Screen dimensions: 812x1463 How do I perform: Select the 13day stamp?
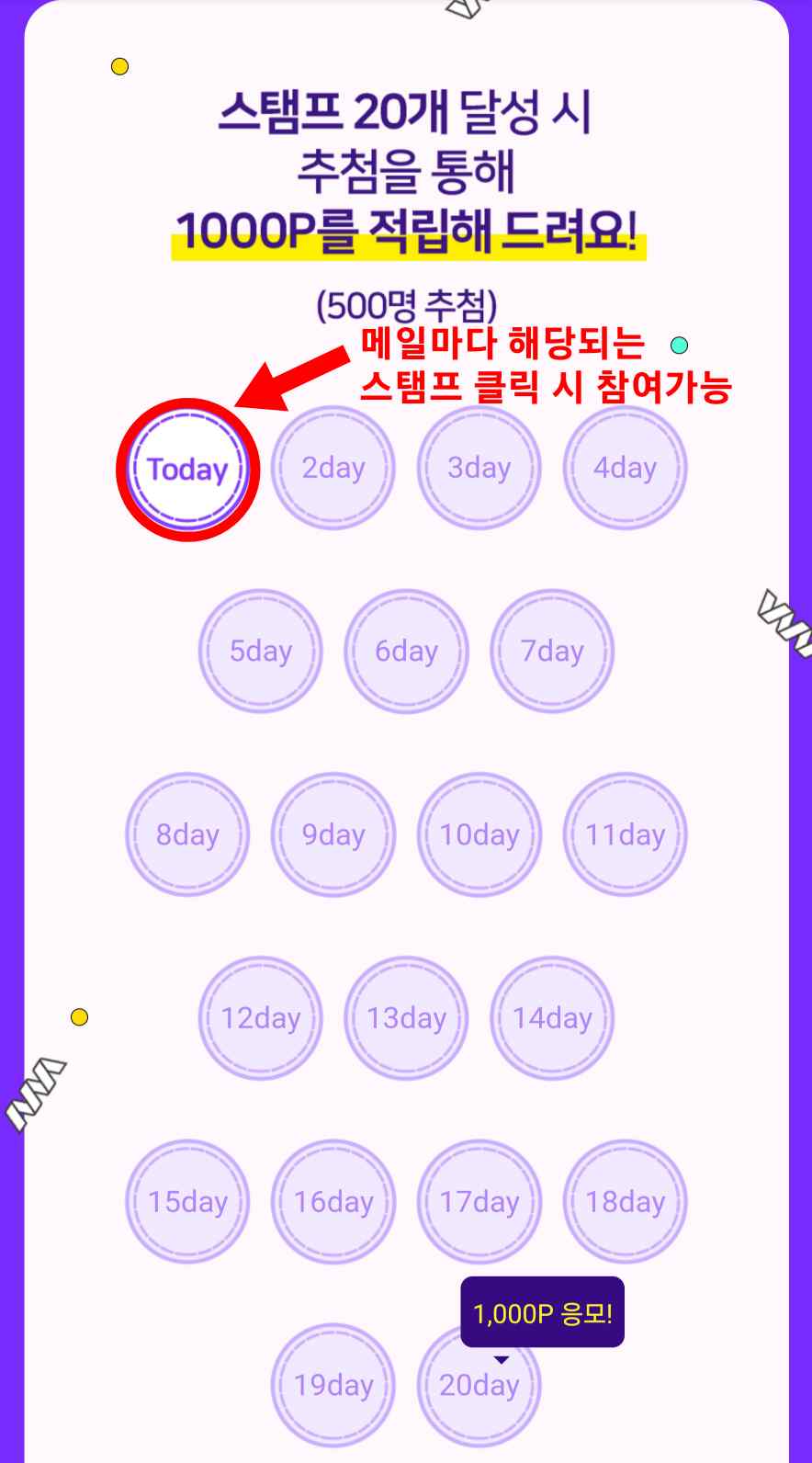(406, 1018)
